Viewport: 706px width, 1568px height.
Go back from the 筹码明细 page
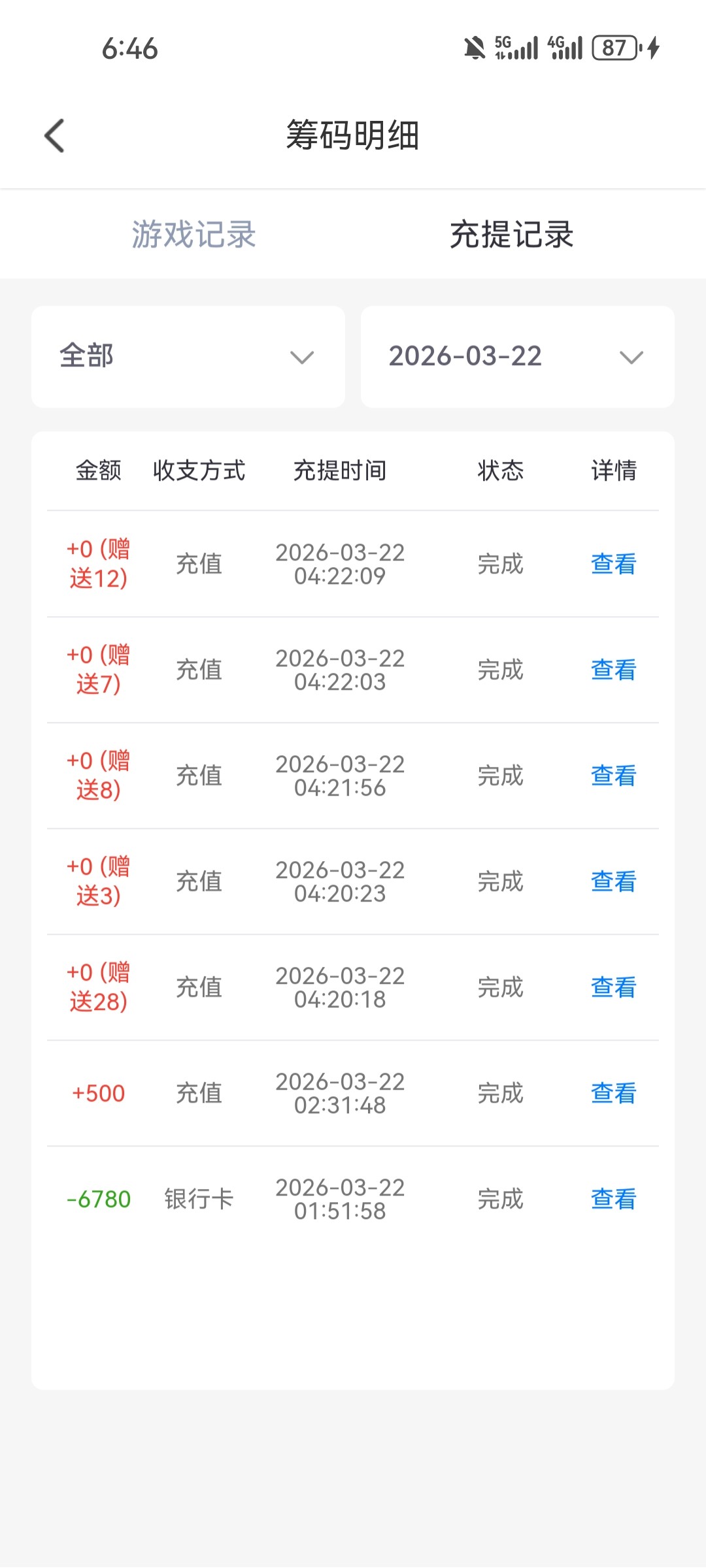tap(55, 136)
